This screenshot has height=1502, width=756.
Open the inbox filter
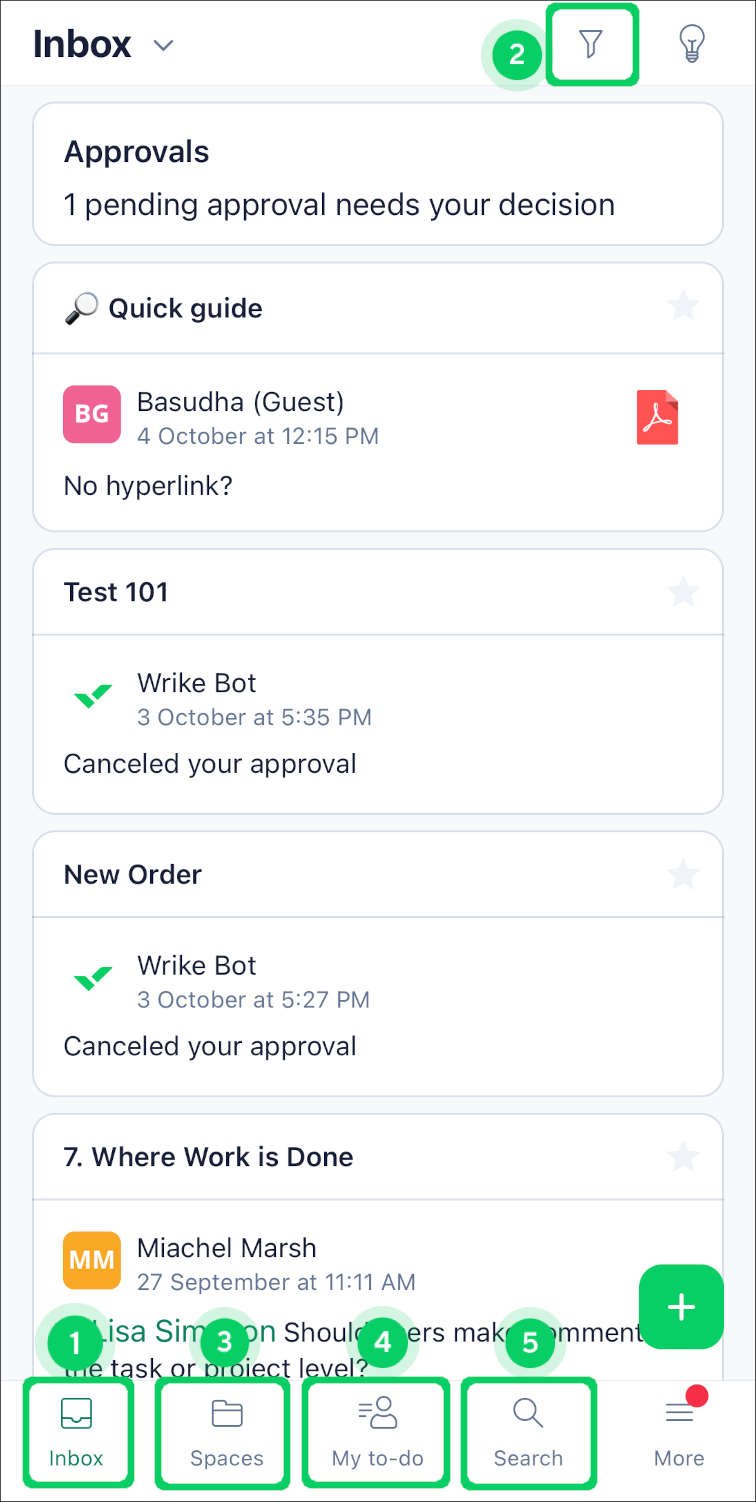click(x=591, y=44)
